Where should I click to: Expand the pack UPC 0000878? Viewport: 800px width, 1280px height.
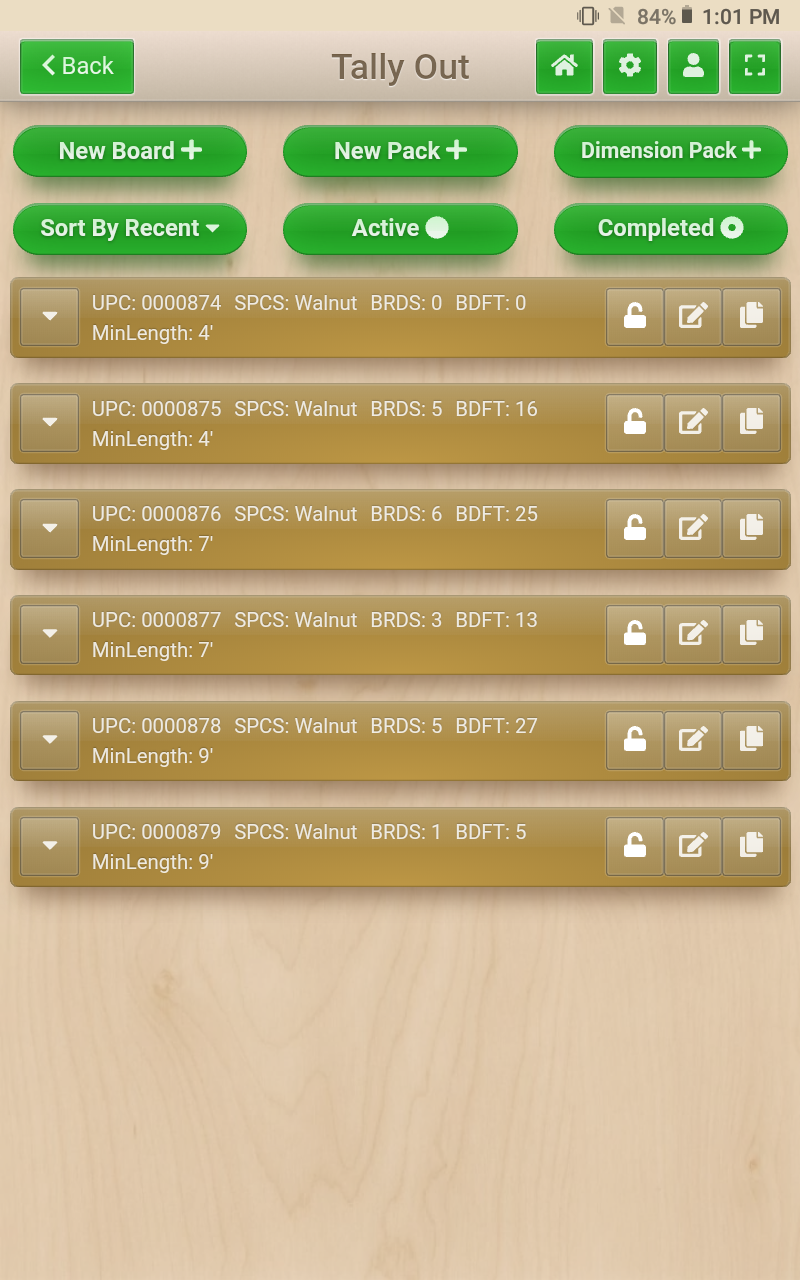tap(49, 741)
